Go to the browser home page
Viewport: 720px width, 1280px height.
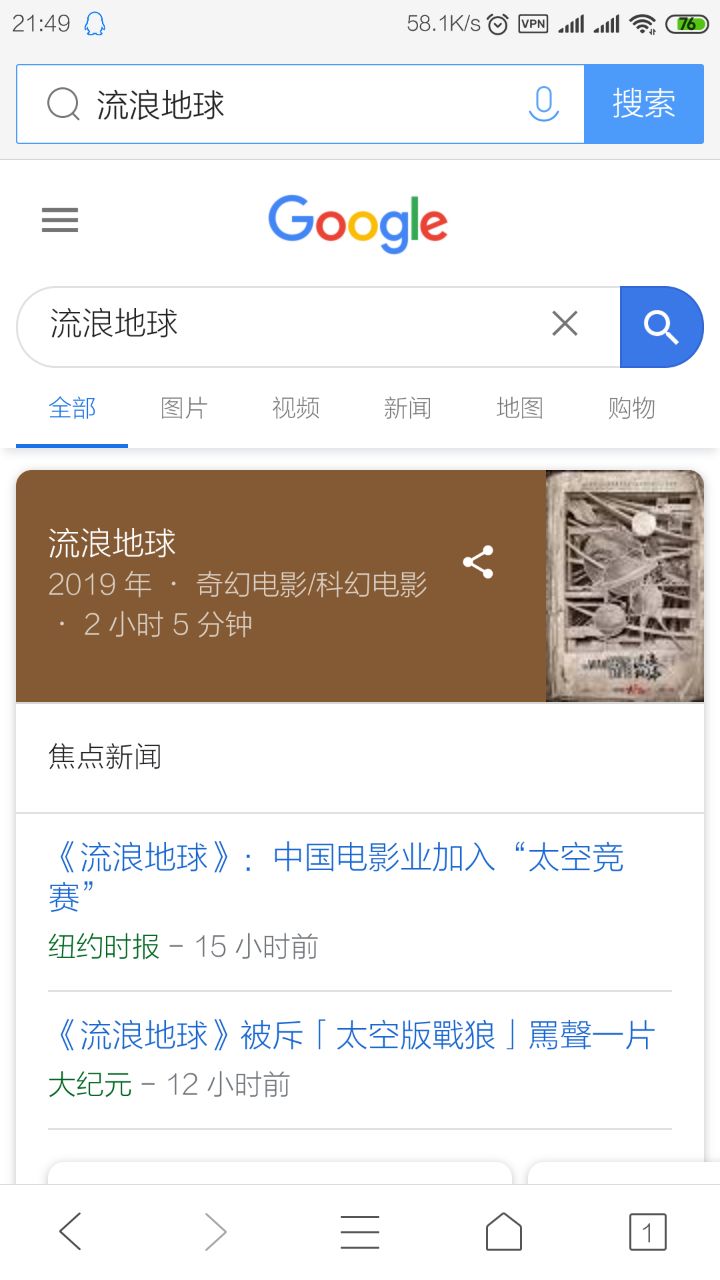point(504,1232)
